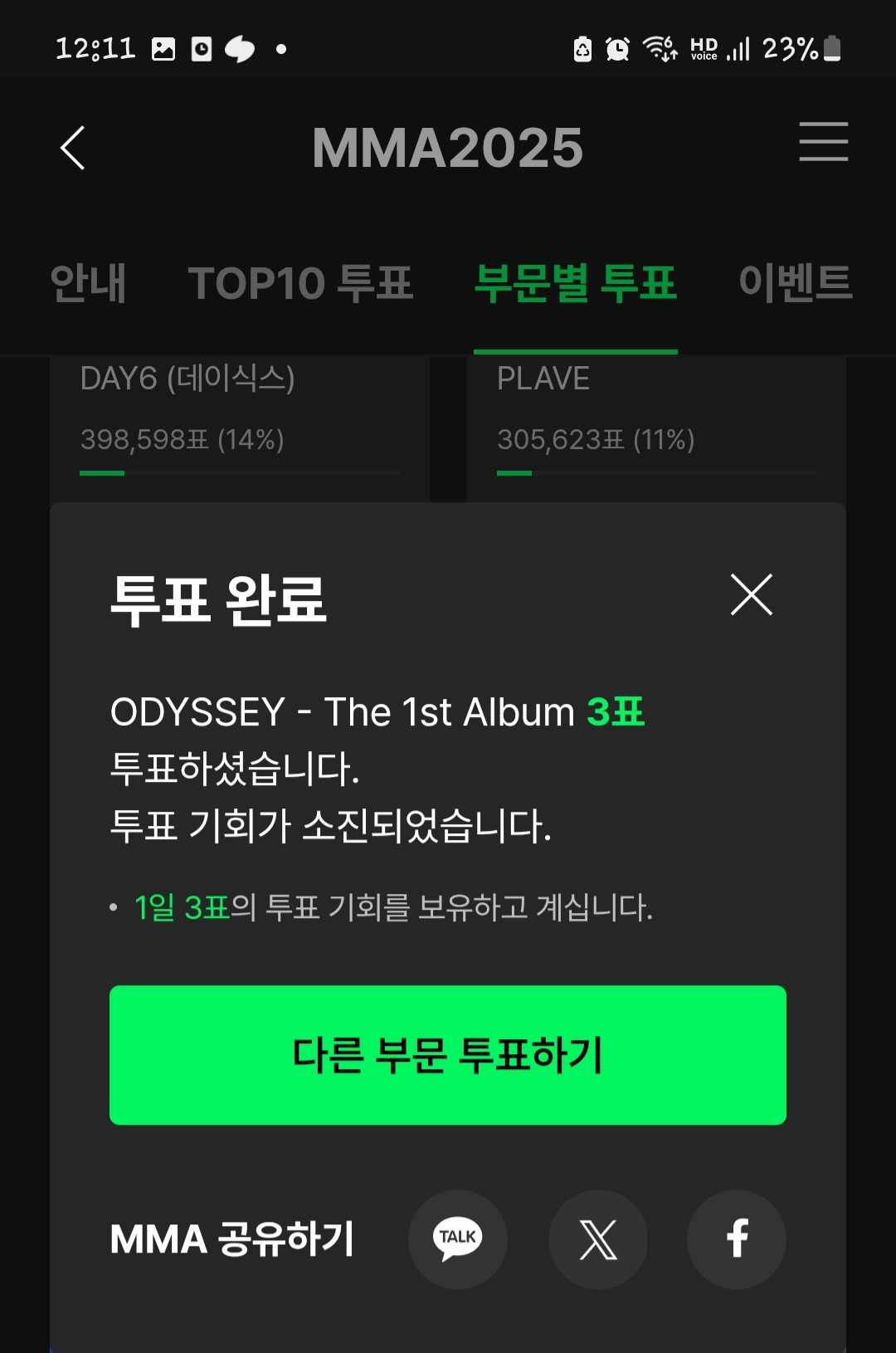Share MMA via KakaoTalk
The width and height of the screenshot is (896, 1353).
[x=457, y=1239]
